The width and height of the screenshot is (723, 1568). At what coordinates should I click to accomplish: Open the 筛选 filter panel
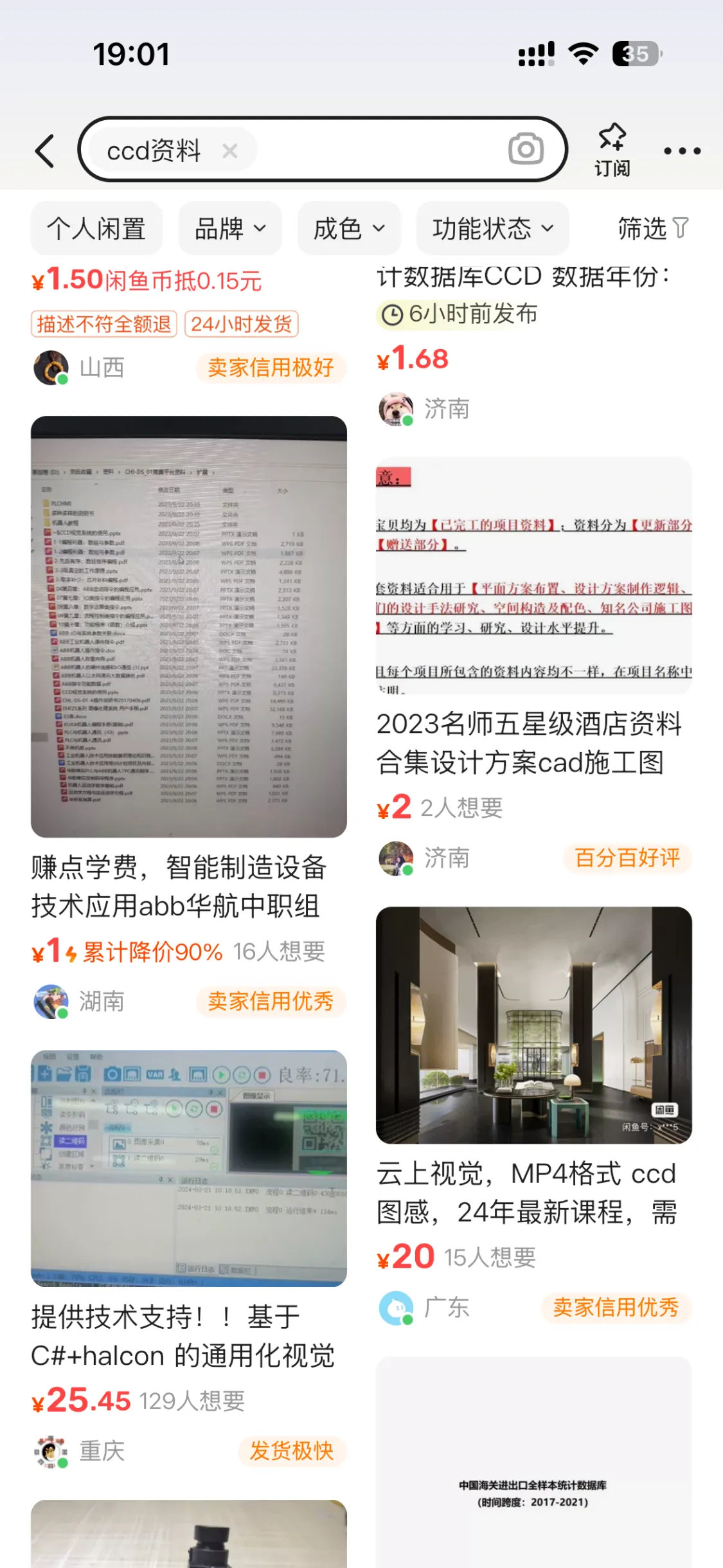[x=652, y=228]
